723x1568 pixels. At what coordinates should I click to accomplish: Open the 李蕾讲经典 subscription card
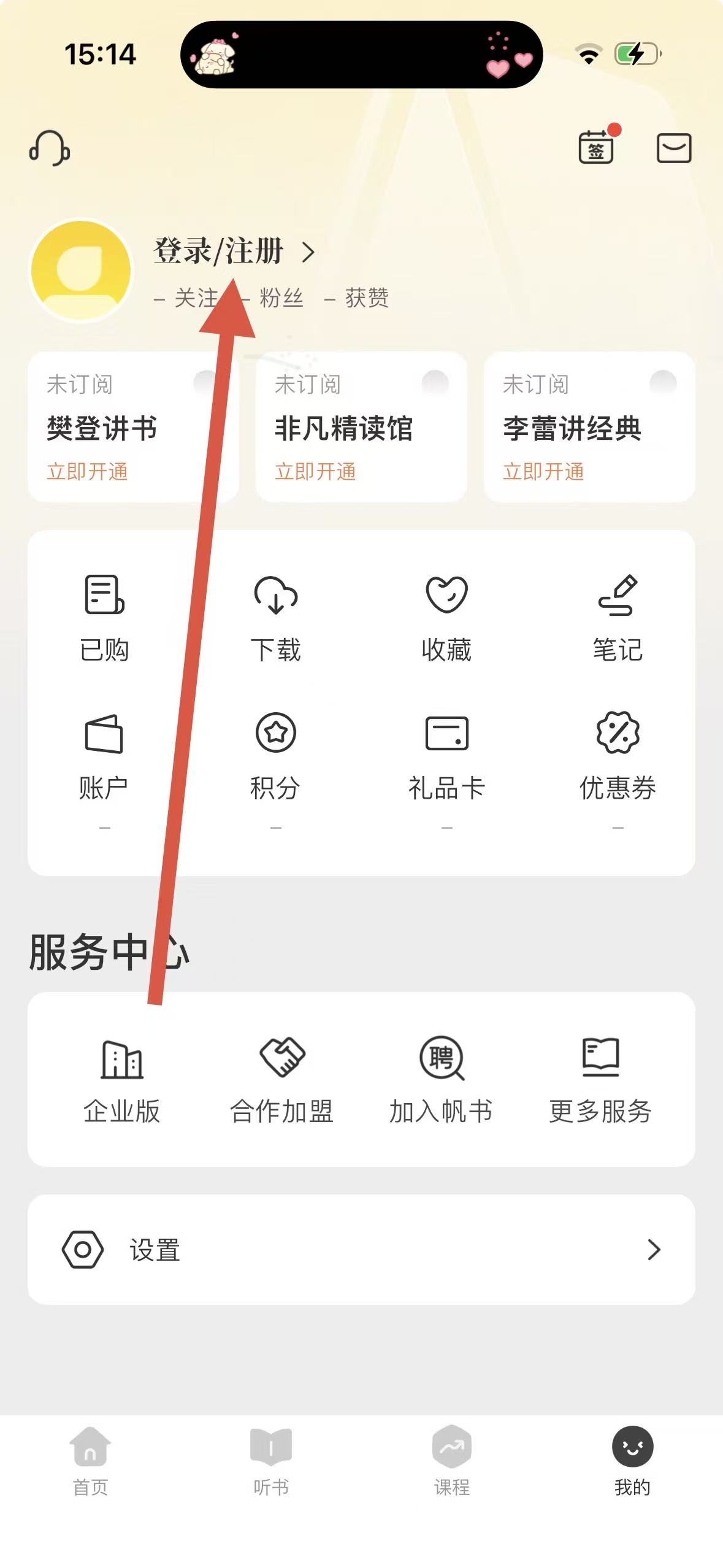coord(589,427)
